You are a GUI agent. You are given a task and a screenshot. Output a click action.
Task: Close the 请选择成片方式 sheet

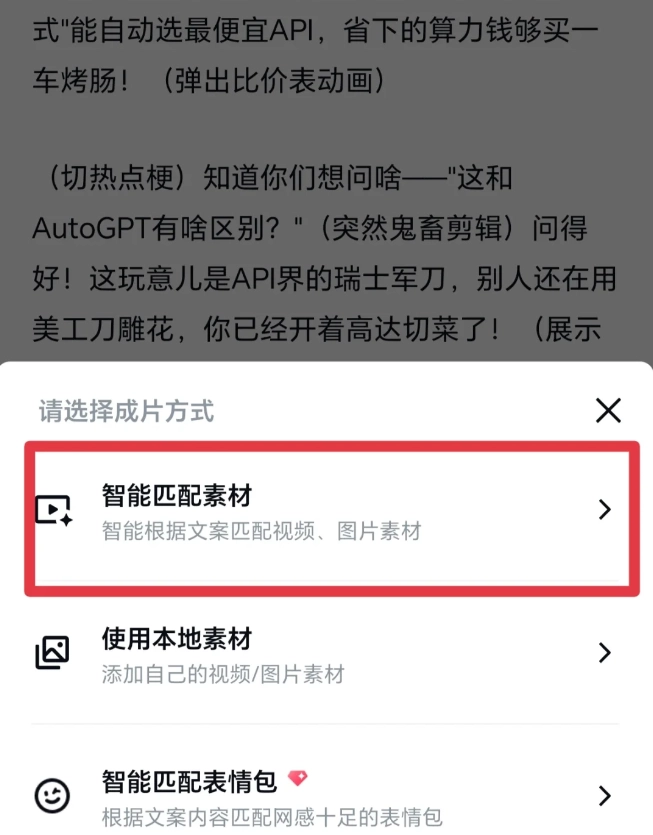[x=608, y=411]
